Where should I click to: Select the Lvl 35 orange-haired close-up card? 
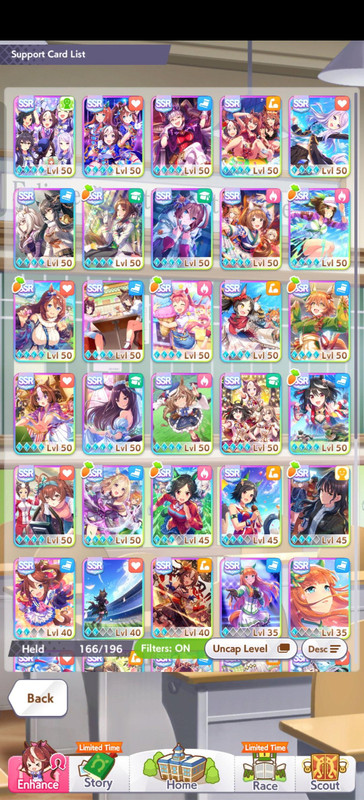[x=320, y=598]
